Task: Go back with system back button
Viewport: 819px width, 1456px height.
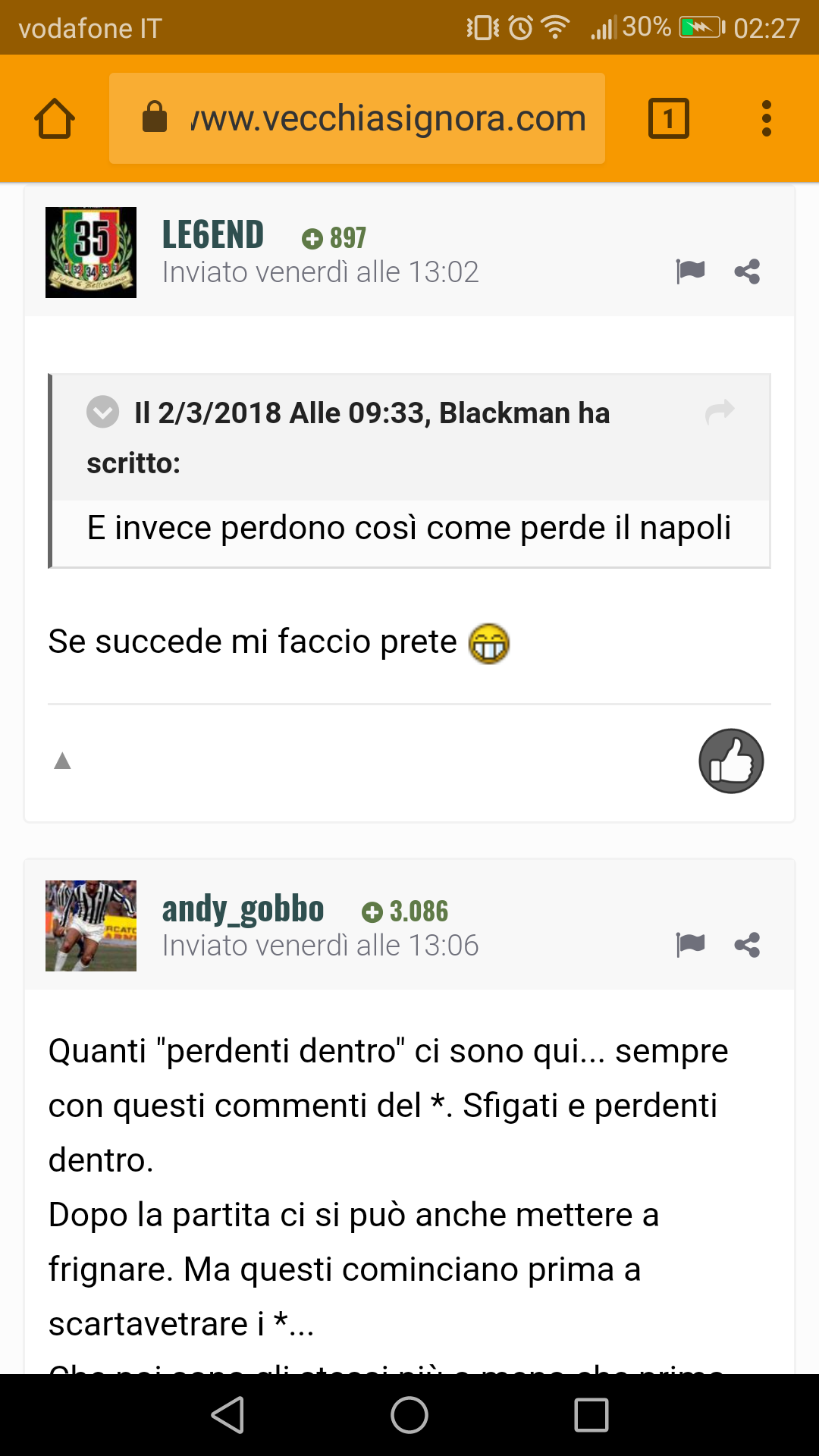Action: (227, 1415)
